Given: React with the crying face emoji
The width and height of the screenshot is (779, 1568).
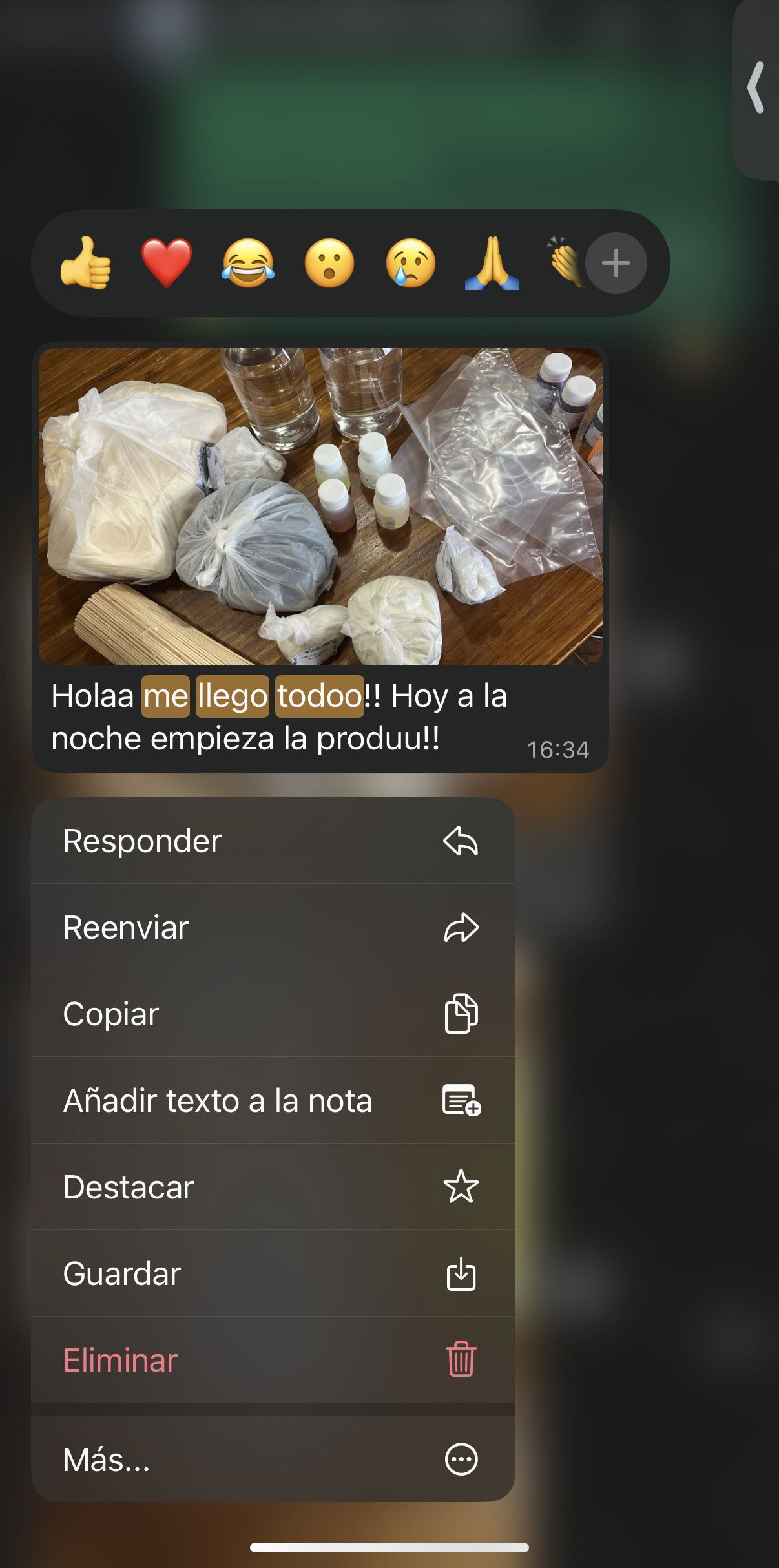Looking at the screenshot, I should (411, 263).
